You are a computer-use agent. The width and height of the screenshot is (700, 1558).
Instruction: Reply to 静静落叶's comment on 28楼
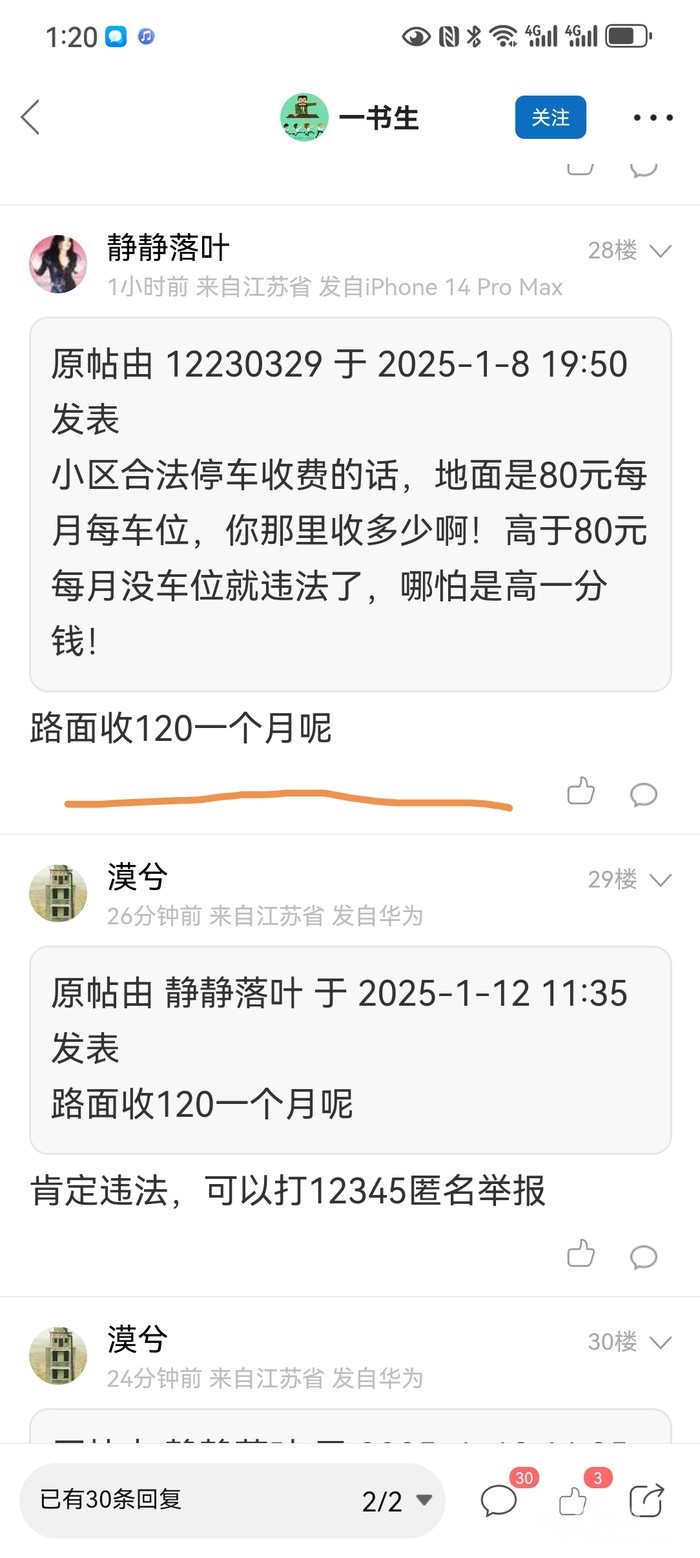tap(643, 794)
